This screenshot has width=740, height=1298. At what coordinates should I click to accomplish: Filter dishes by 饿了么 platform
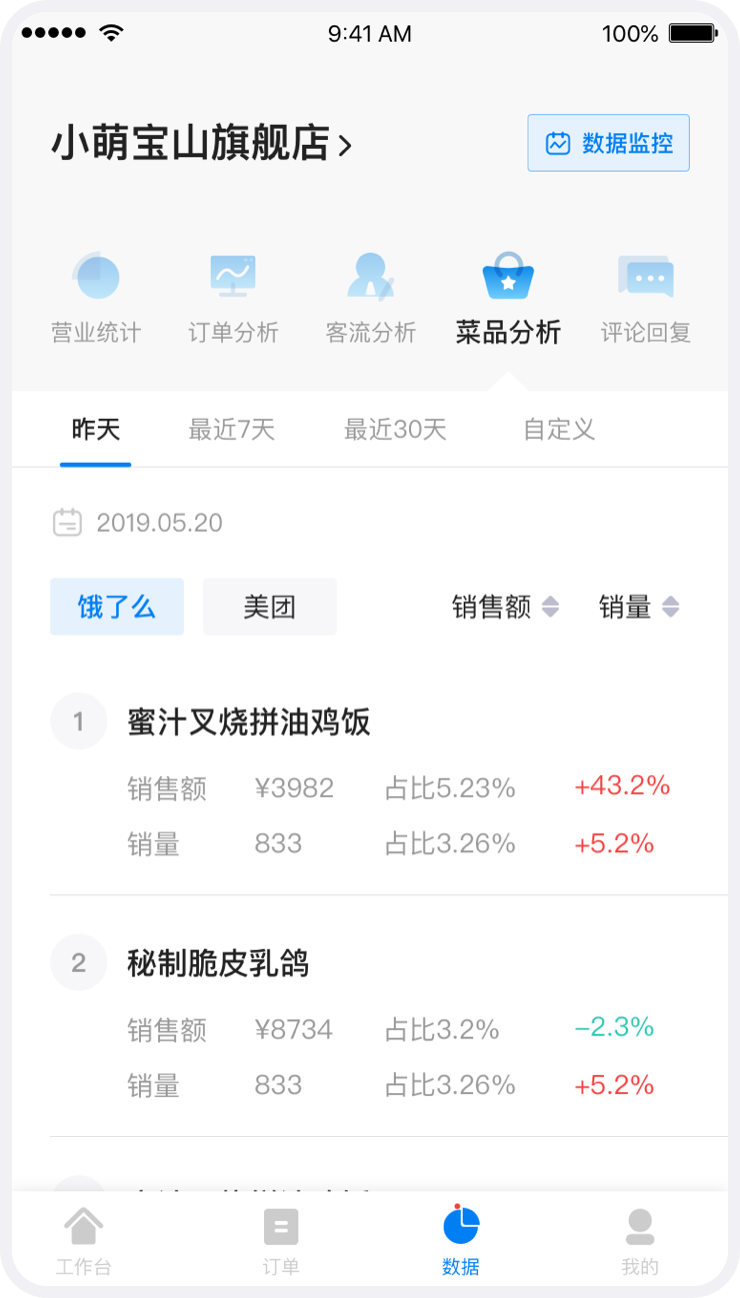(117, 606)
